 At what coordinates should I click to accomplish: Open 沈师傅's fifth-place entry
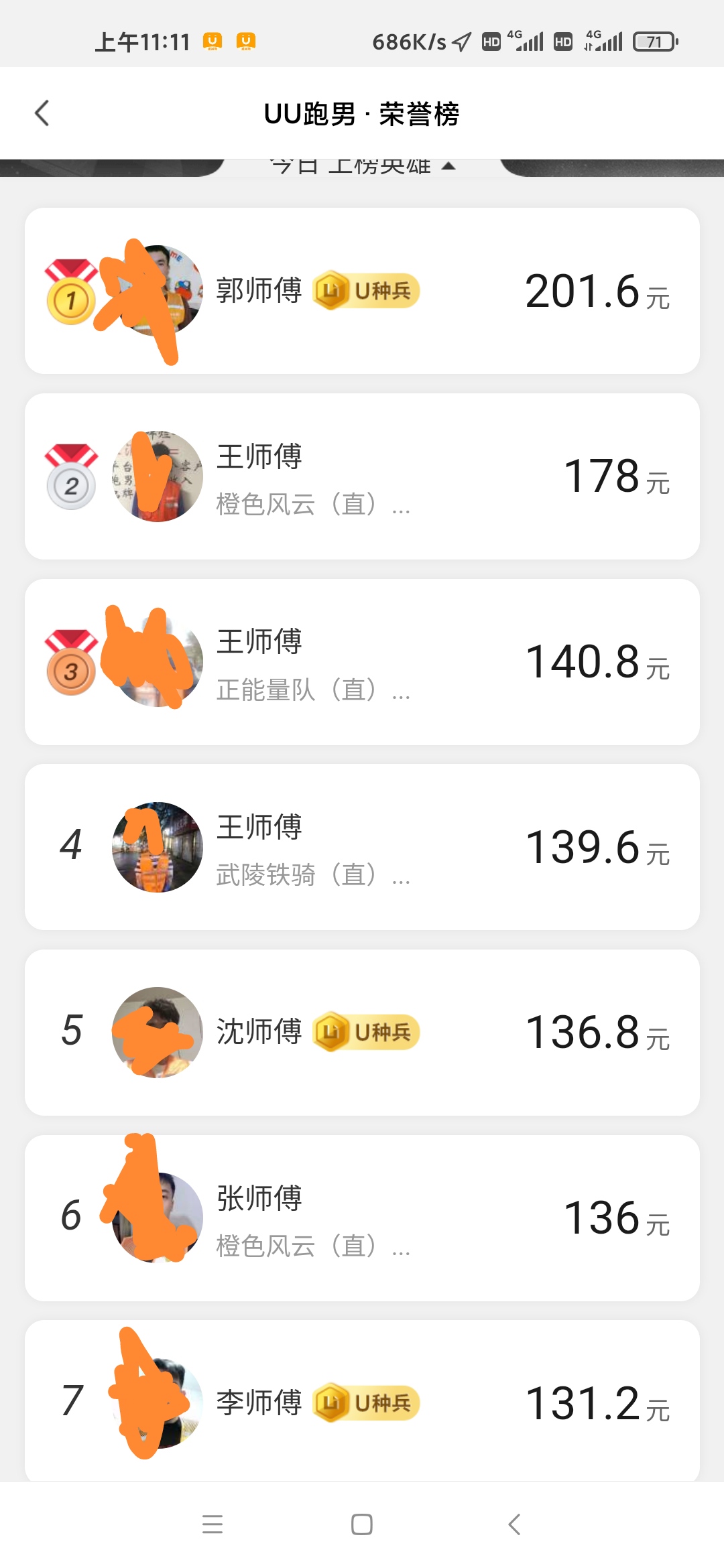click(362, 1032)
